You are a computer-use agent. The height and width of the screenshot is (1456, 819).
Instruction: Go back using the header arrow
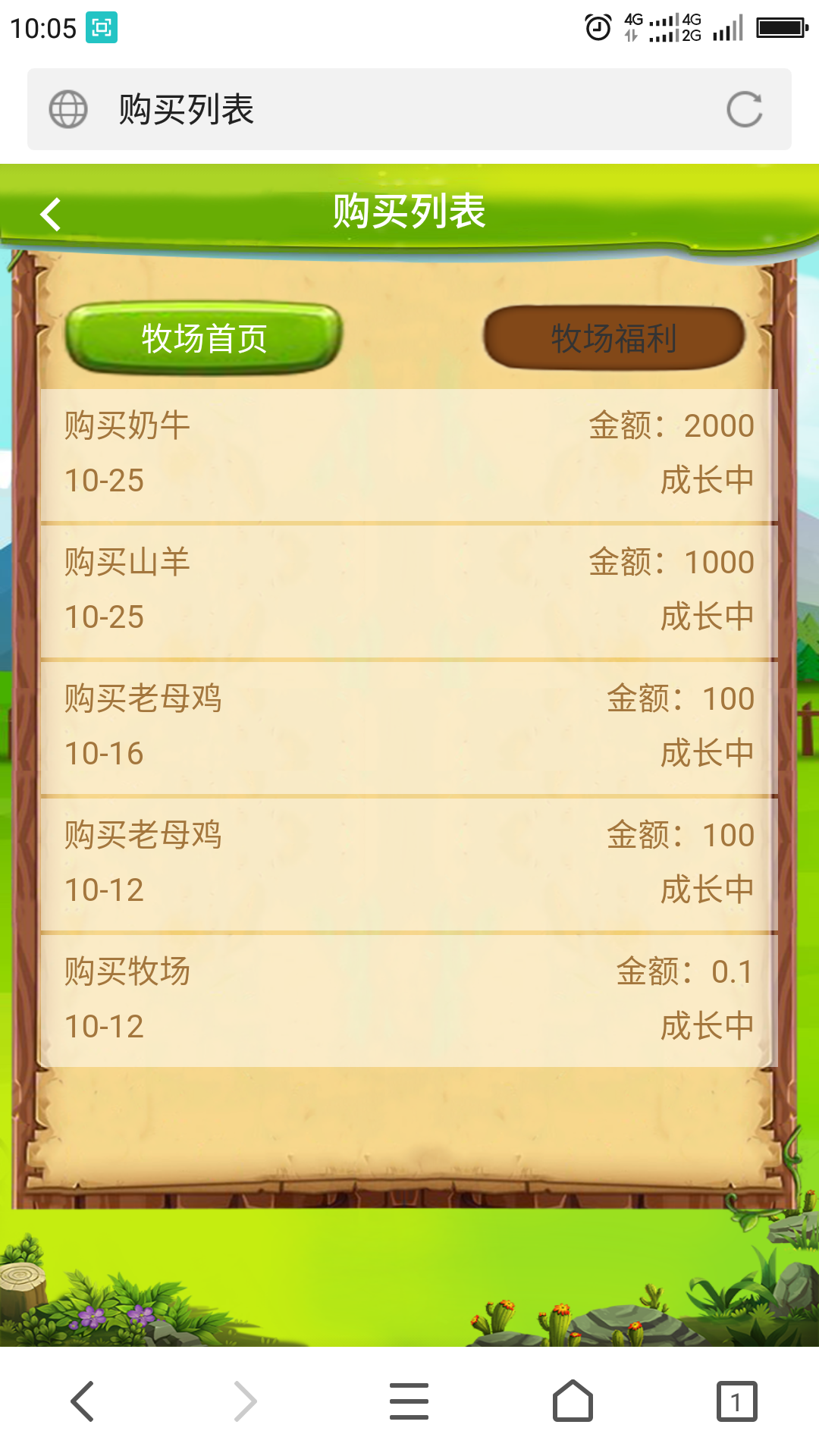coord(51,214)
